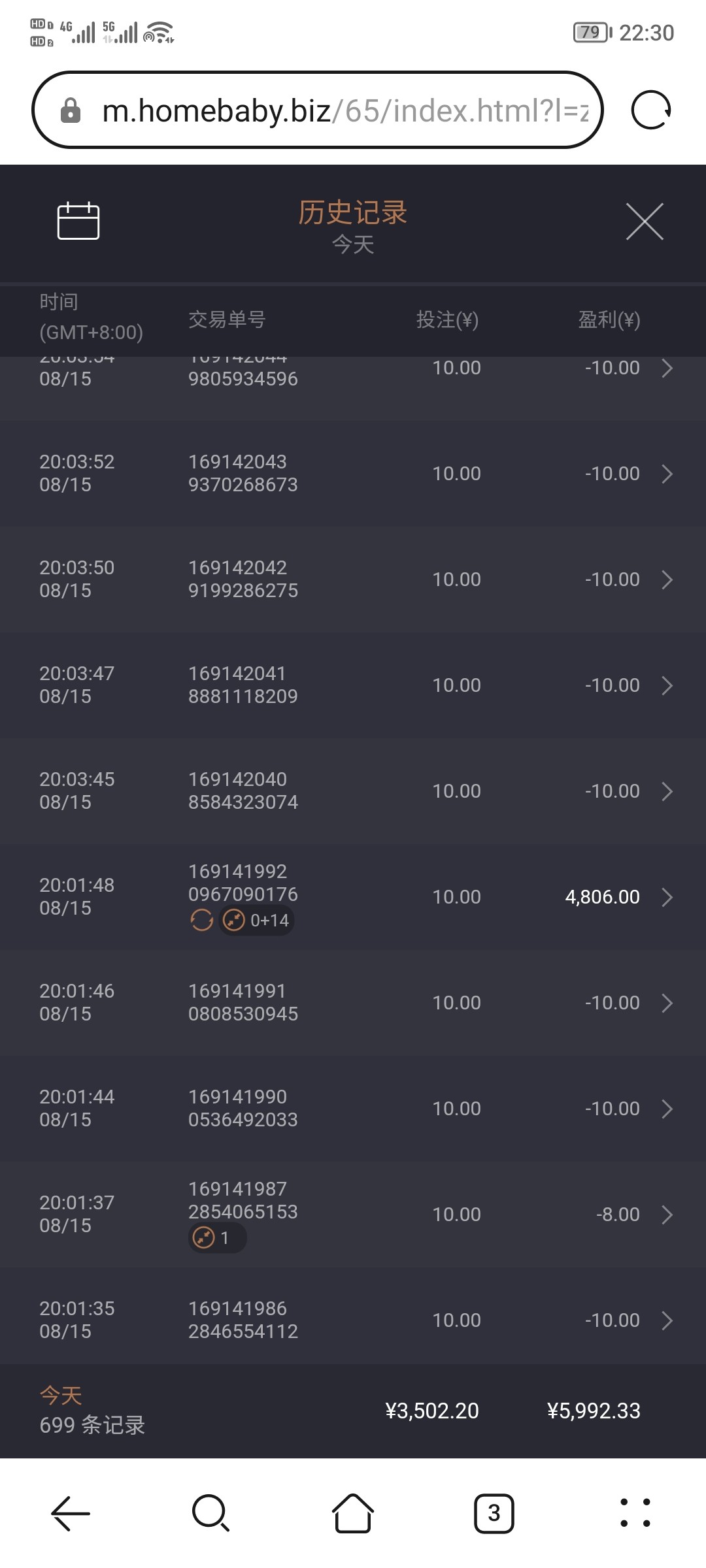This screenshot has height=1568, width=706.
Task: Open the browser overflow menu
Action: coord(635,1513)
